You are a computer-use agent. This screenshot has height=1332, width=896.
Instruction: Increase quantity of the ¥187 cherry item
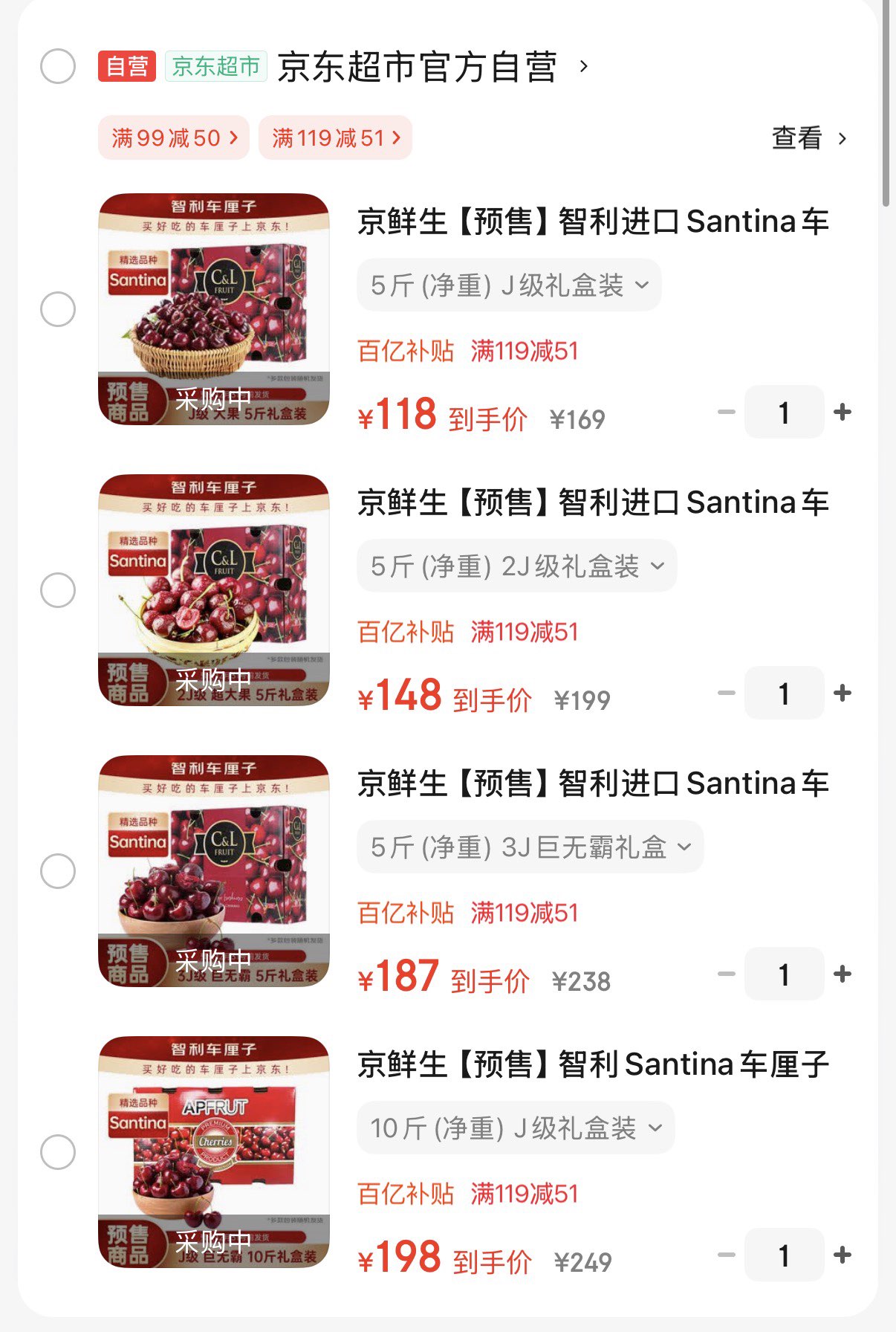click(843, 974)
